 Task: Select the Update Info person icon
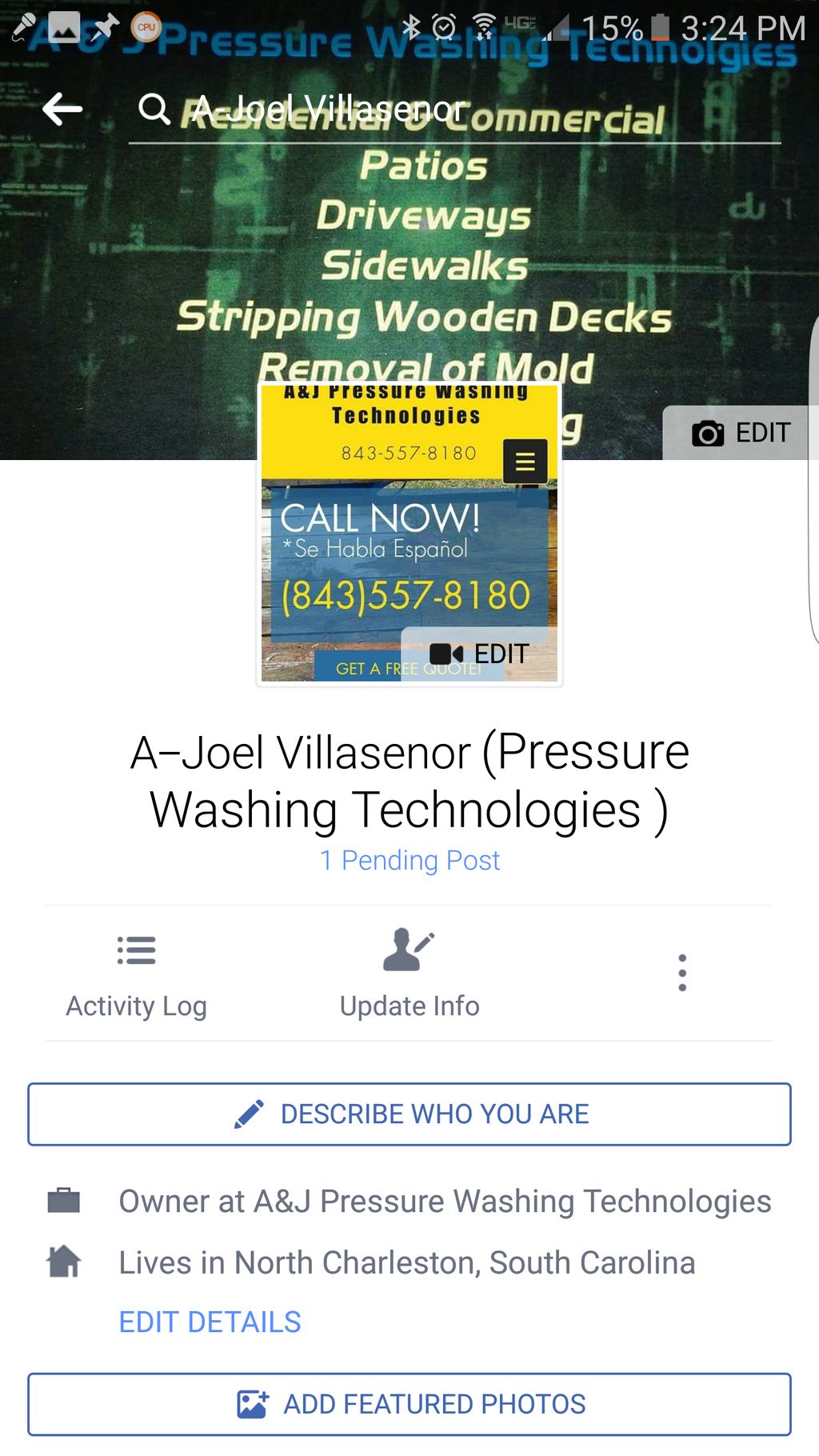click(x=409, y=951)
